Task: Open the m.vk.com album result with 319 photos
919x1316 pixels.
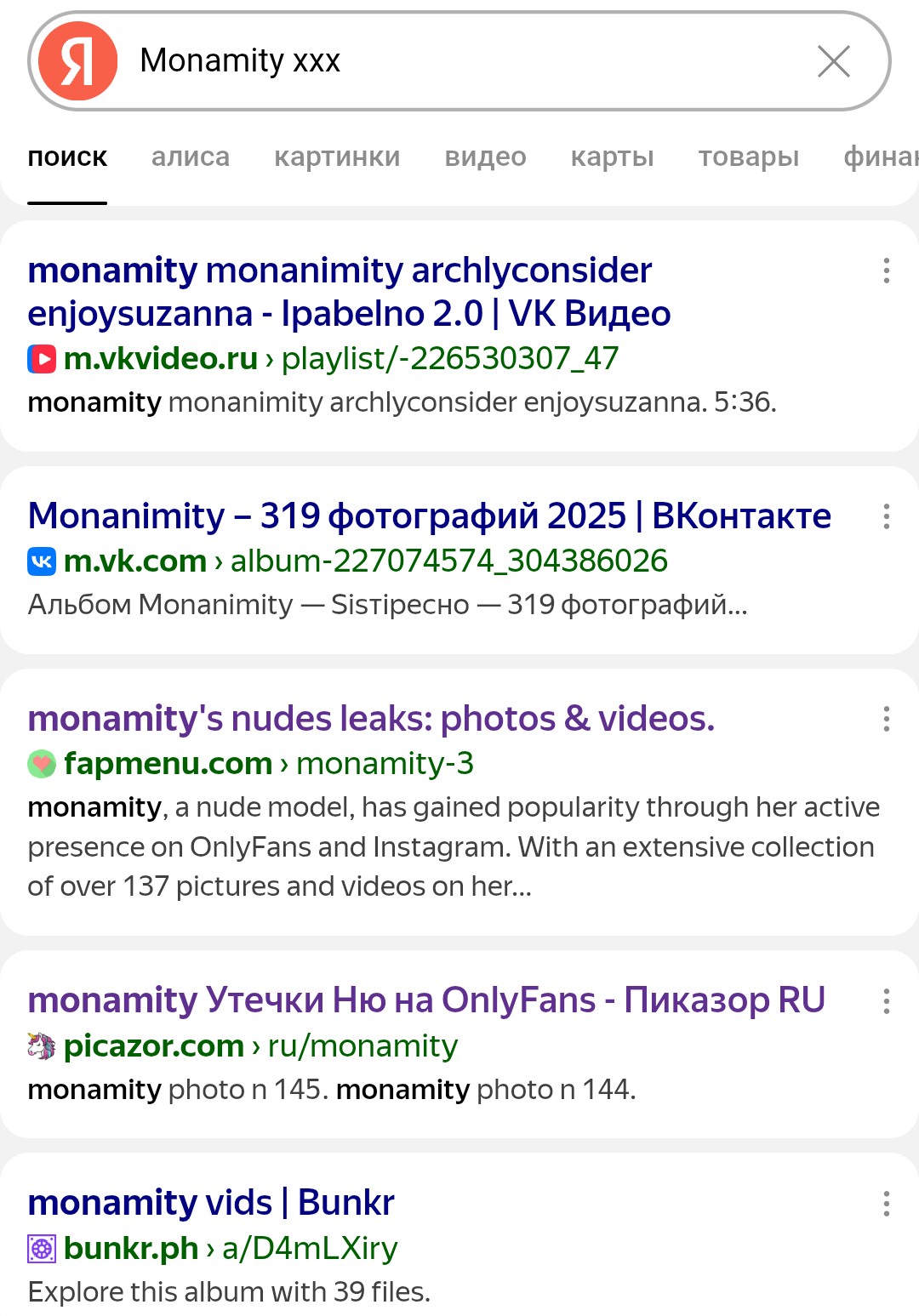Action: [x=429, y=516]
